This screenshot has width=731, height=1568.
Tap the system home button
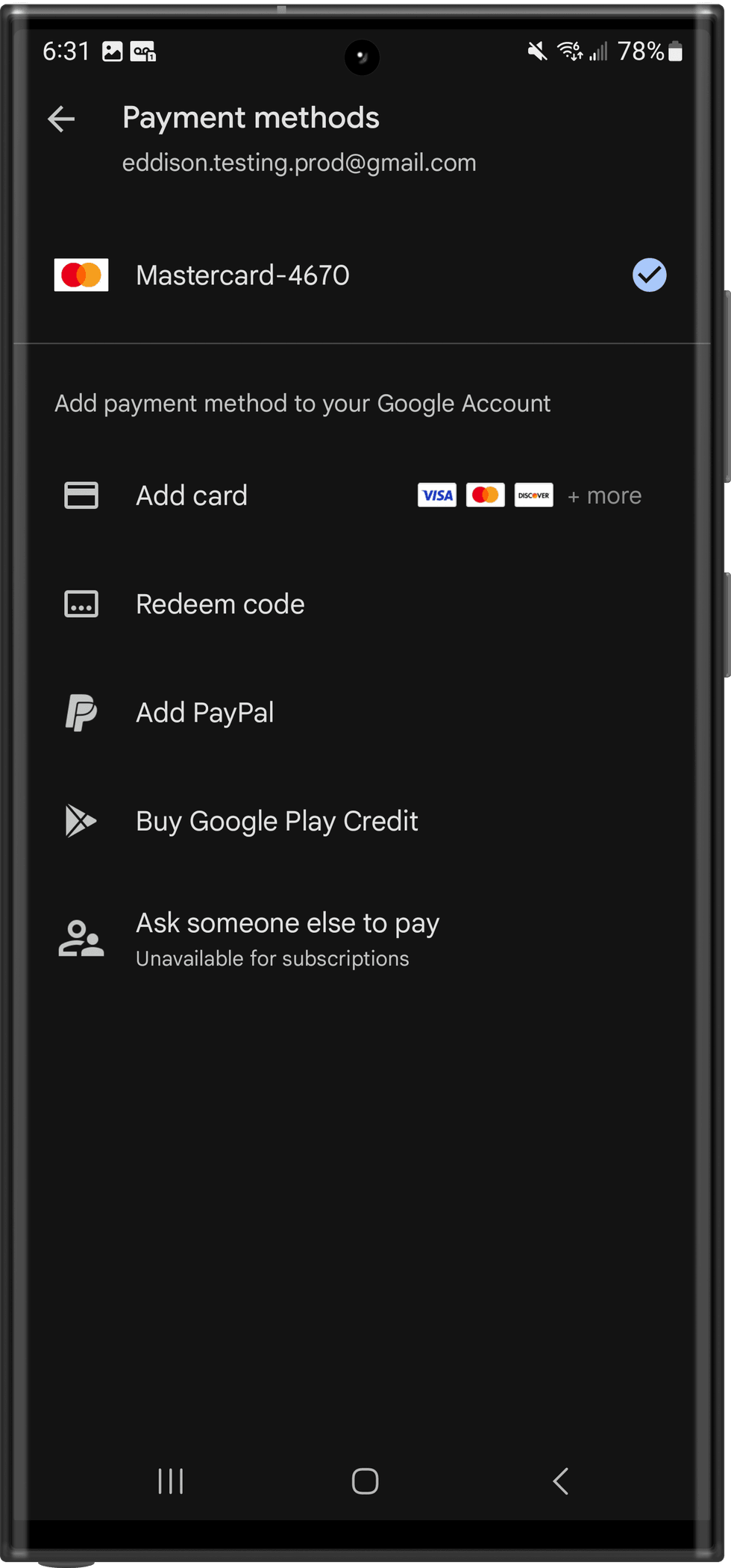pyautogui.click(x=365, y=1481)
